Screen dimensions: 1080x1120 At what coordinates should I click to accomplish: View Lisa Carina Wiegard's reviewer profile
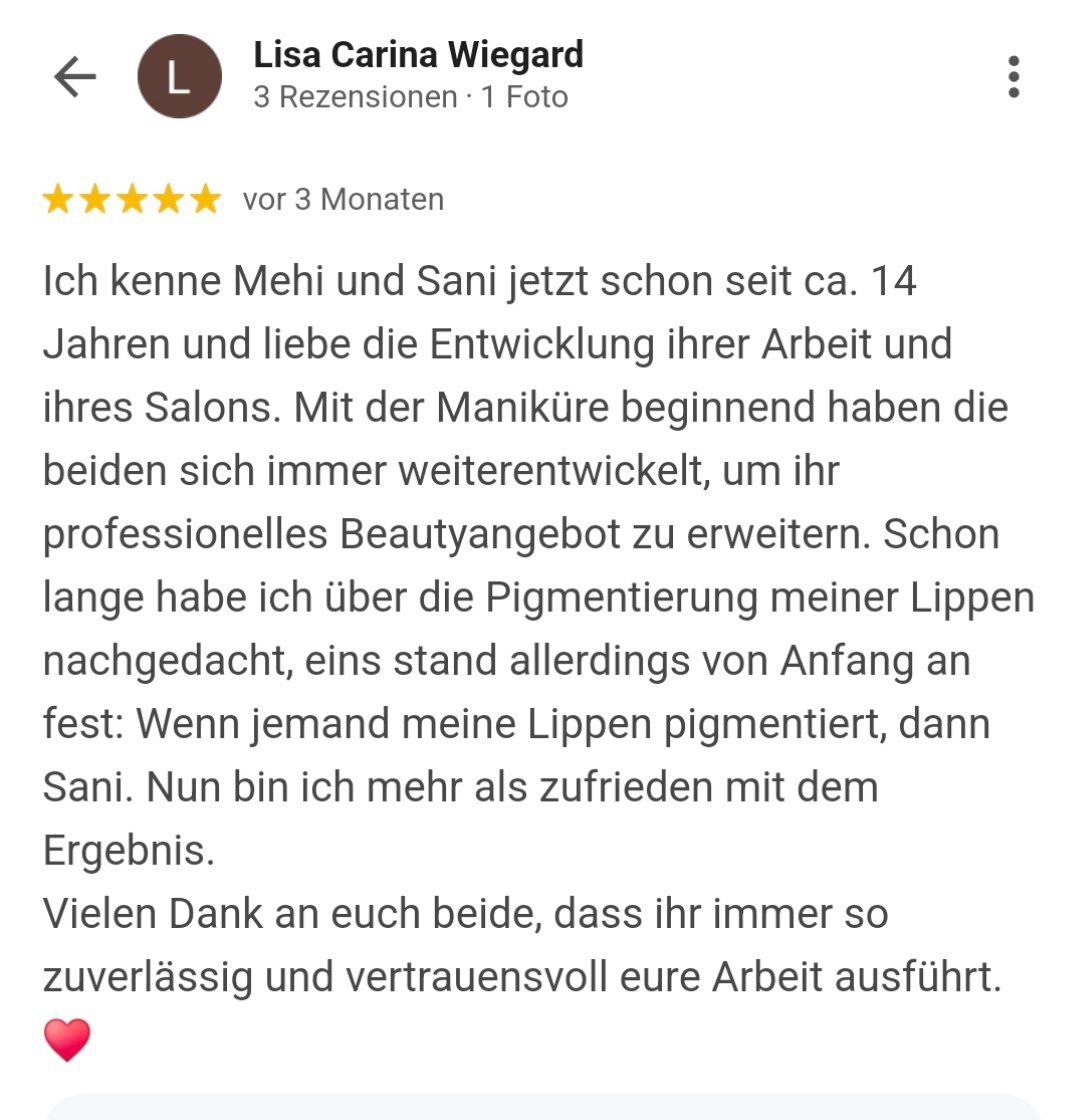coord(418,55)
